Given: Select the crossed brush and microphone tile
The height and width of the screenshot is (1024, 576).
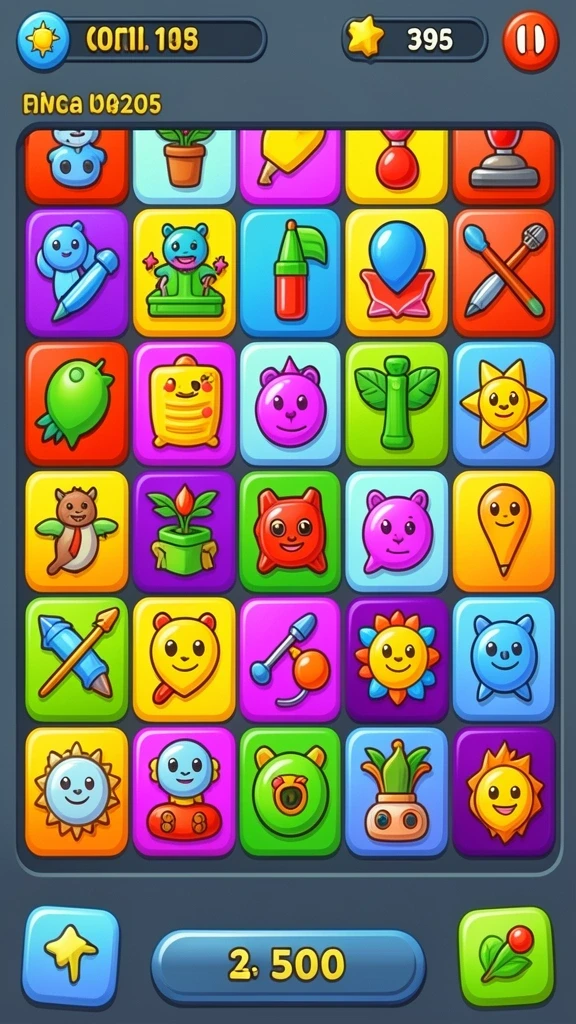Looking at the screenshot, I should tap(504, 273).
